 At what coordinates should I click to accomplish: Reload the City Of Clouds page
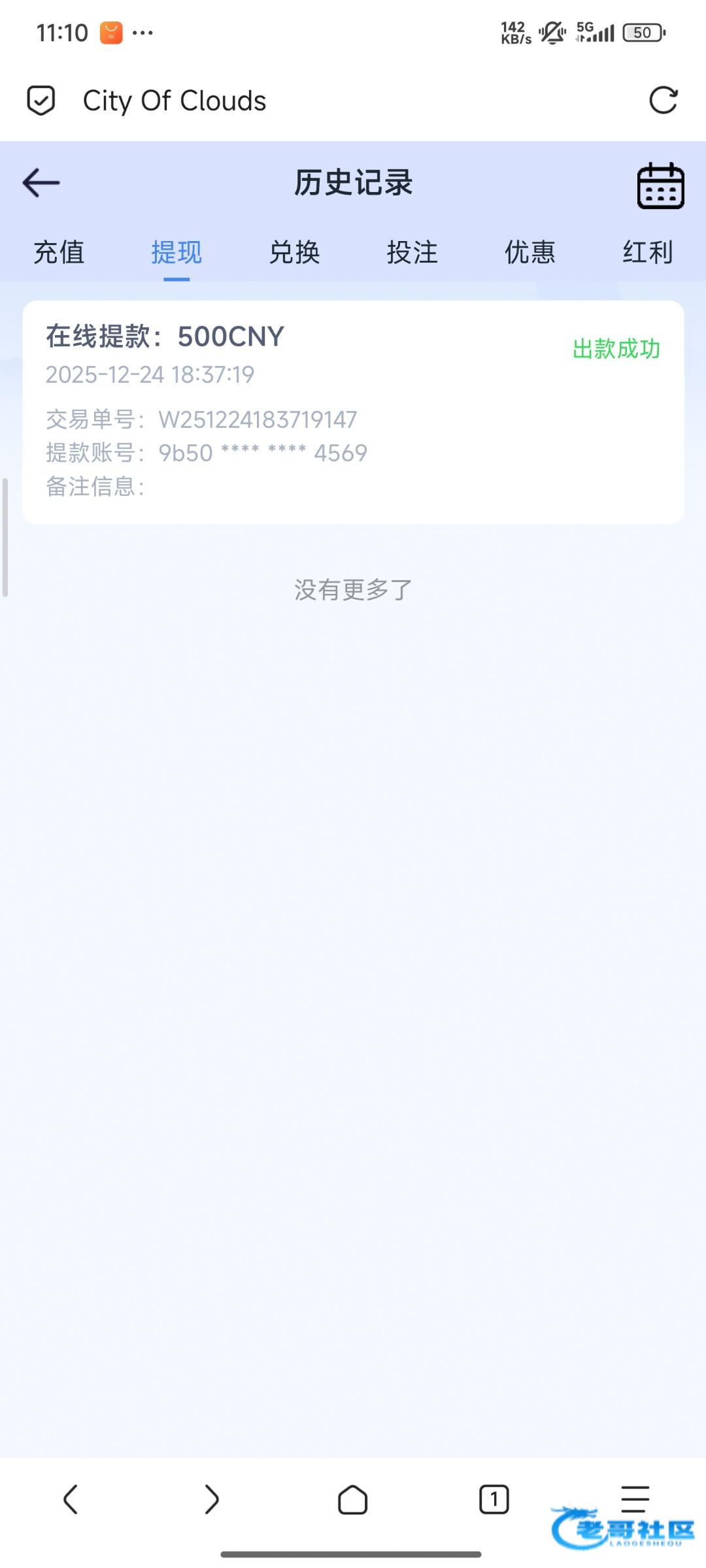tap(663, 101)
